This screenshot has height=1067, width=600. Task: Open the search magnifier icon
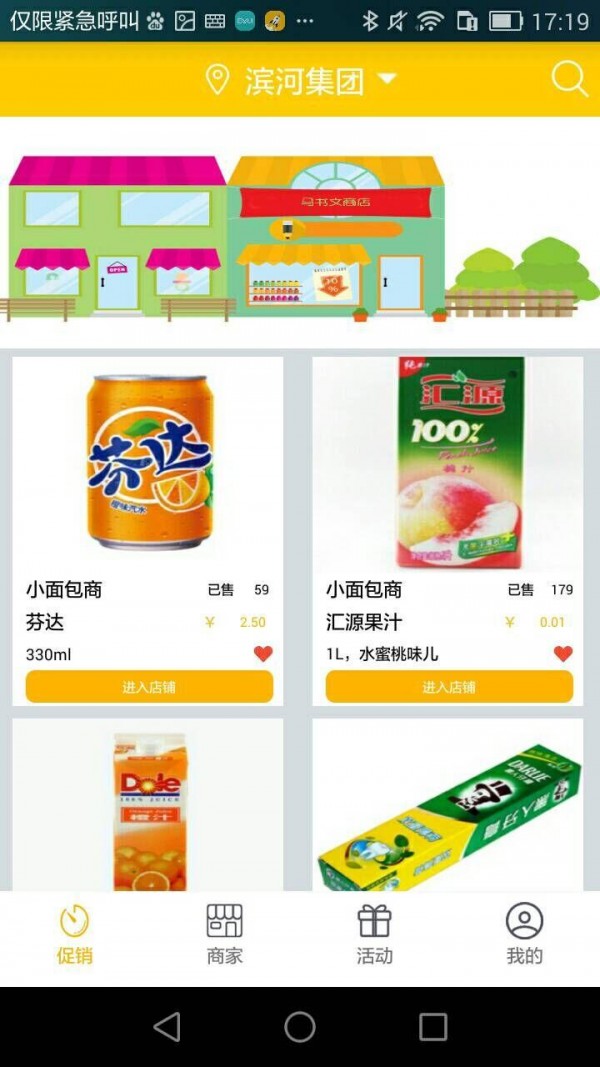pyautogui.click(x=569, y=79)
